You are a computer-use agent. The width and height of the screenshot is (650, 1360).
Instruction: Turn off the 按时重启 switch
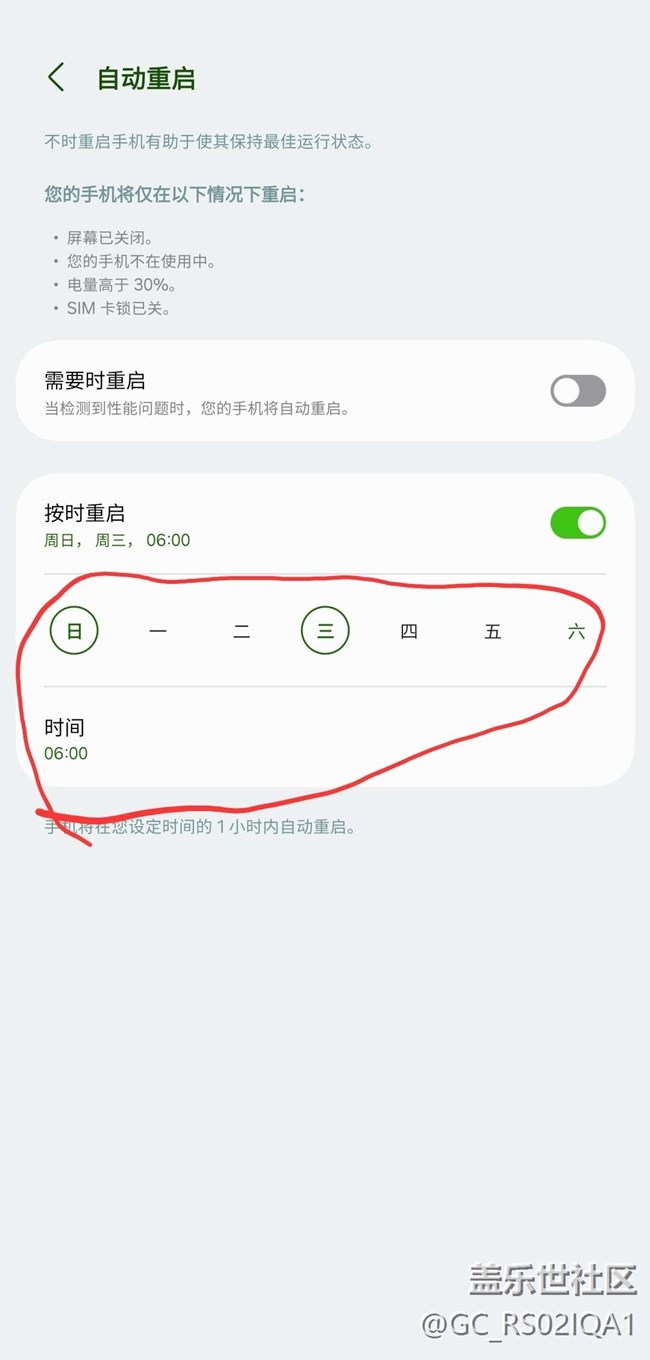pos(578,523)
